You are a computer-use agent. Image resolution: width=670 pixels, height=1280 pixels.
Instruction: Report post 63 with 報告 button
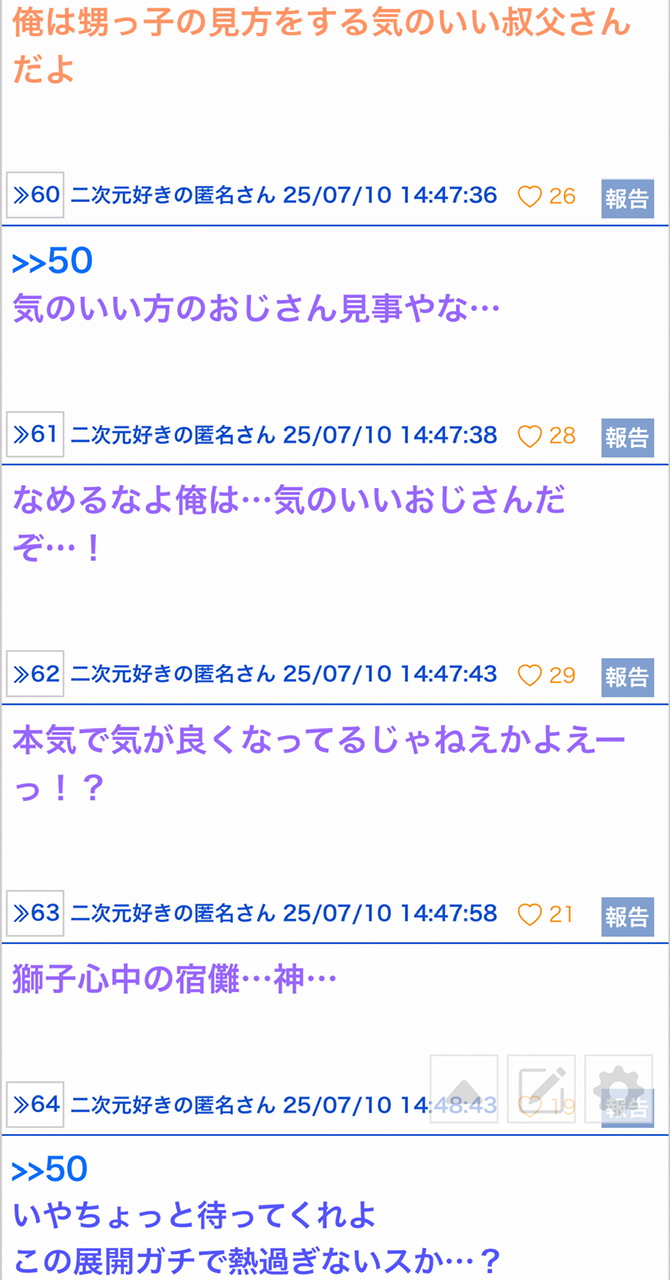click(x=627, y=916)
